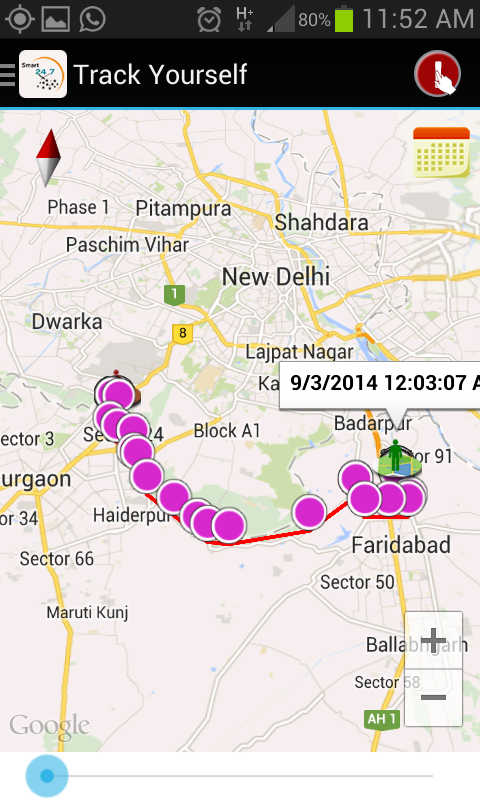
Task: Zoom out on the map
Action: 434,697
